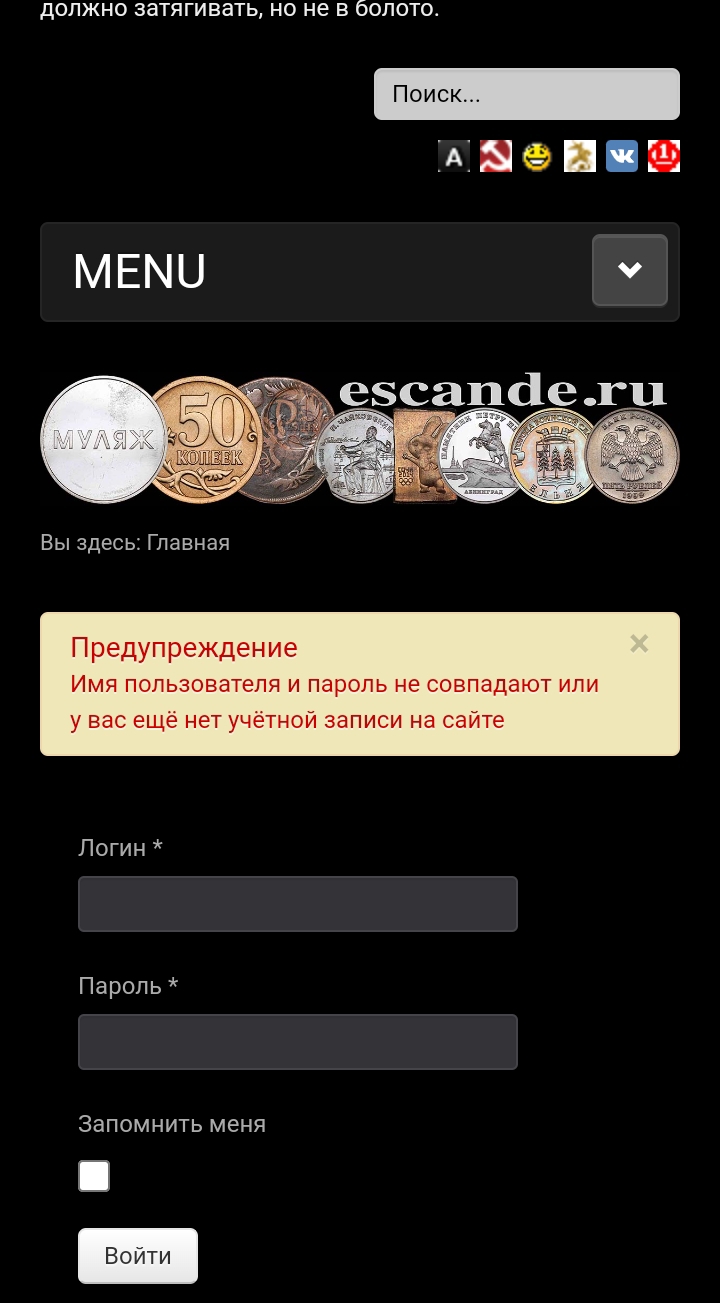Tap the Поиск search field
This screenshot has width=720, height=1303.
pos(526,94)
